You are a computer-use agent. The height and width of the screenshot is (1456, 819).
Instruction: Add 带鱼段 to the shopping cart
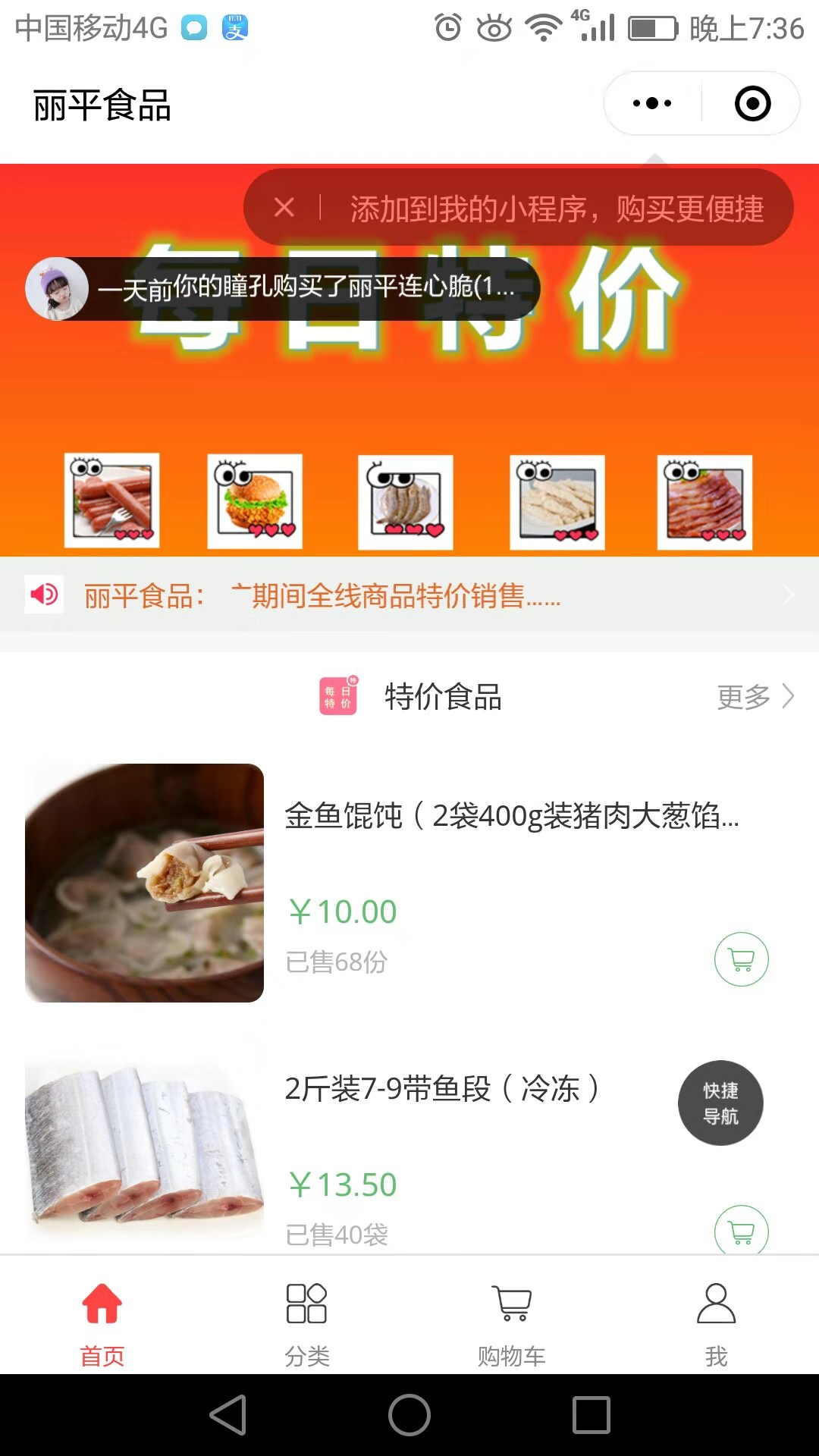(741, 1230)
